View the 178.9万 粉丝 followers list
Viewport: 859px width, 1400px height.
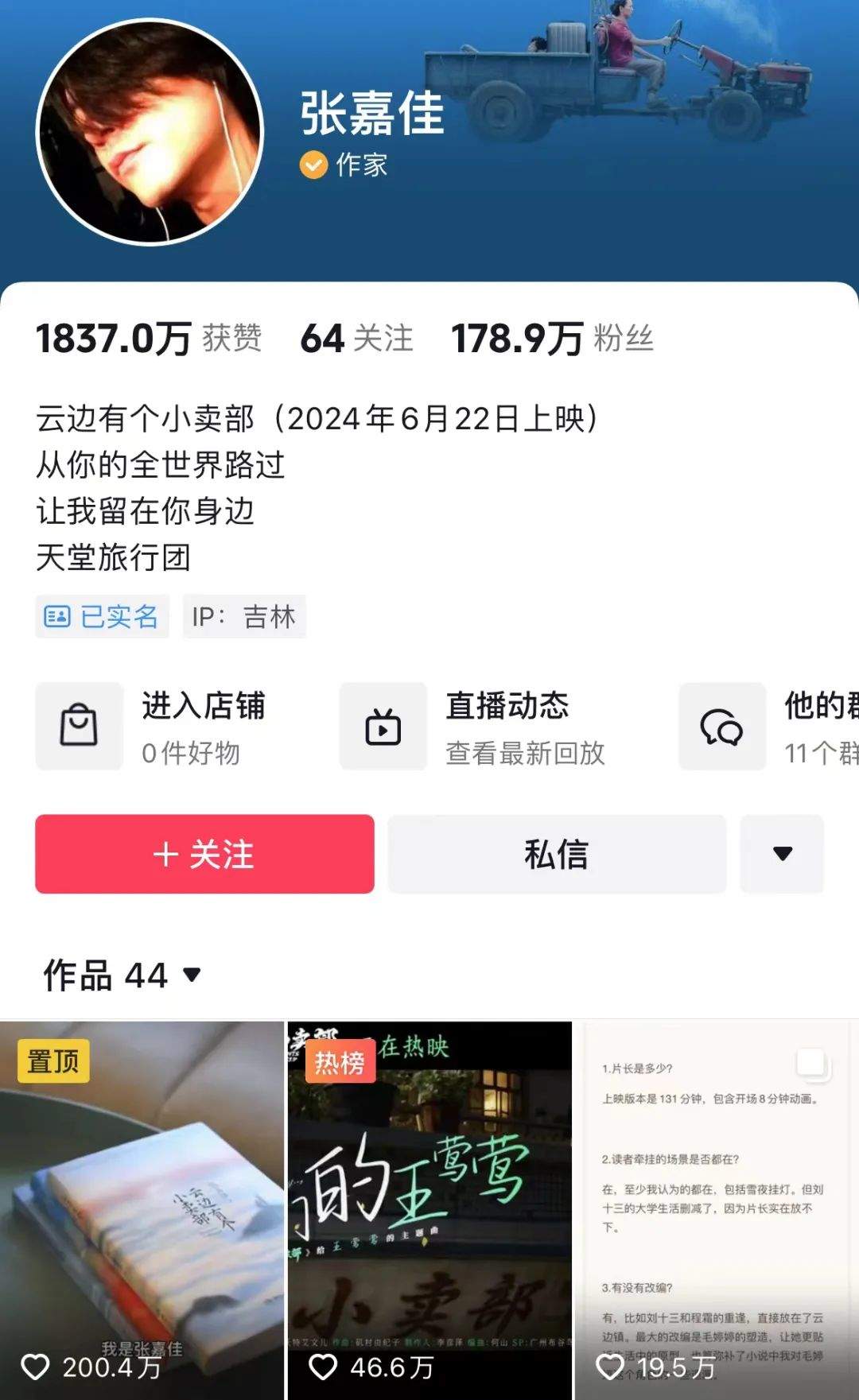(x=552, y=339)
